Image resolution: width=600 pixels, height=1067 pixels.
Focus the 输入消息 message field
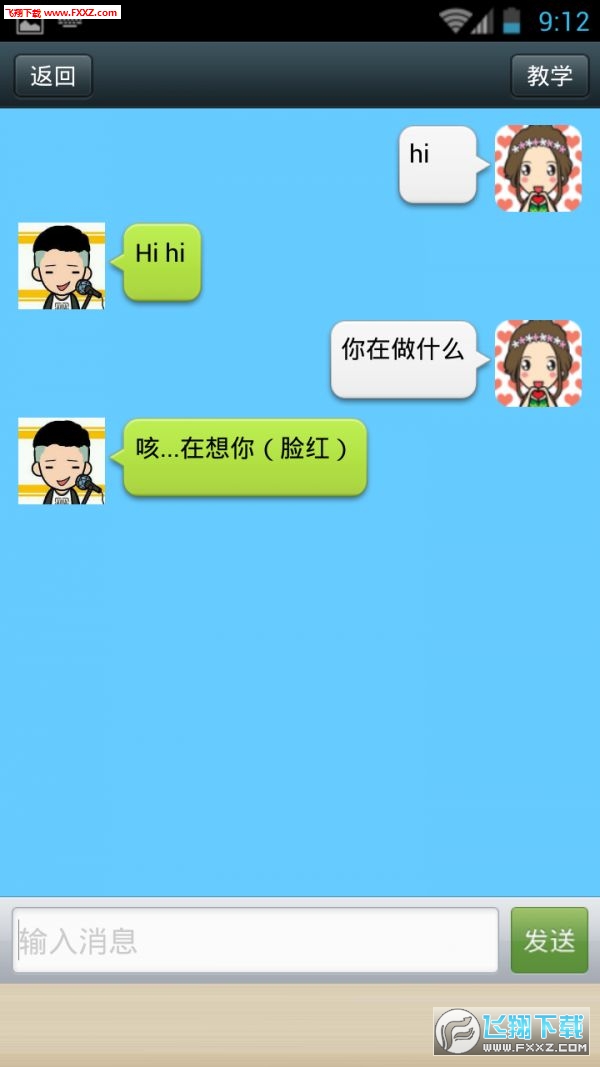(255, 940)
